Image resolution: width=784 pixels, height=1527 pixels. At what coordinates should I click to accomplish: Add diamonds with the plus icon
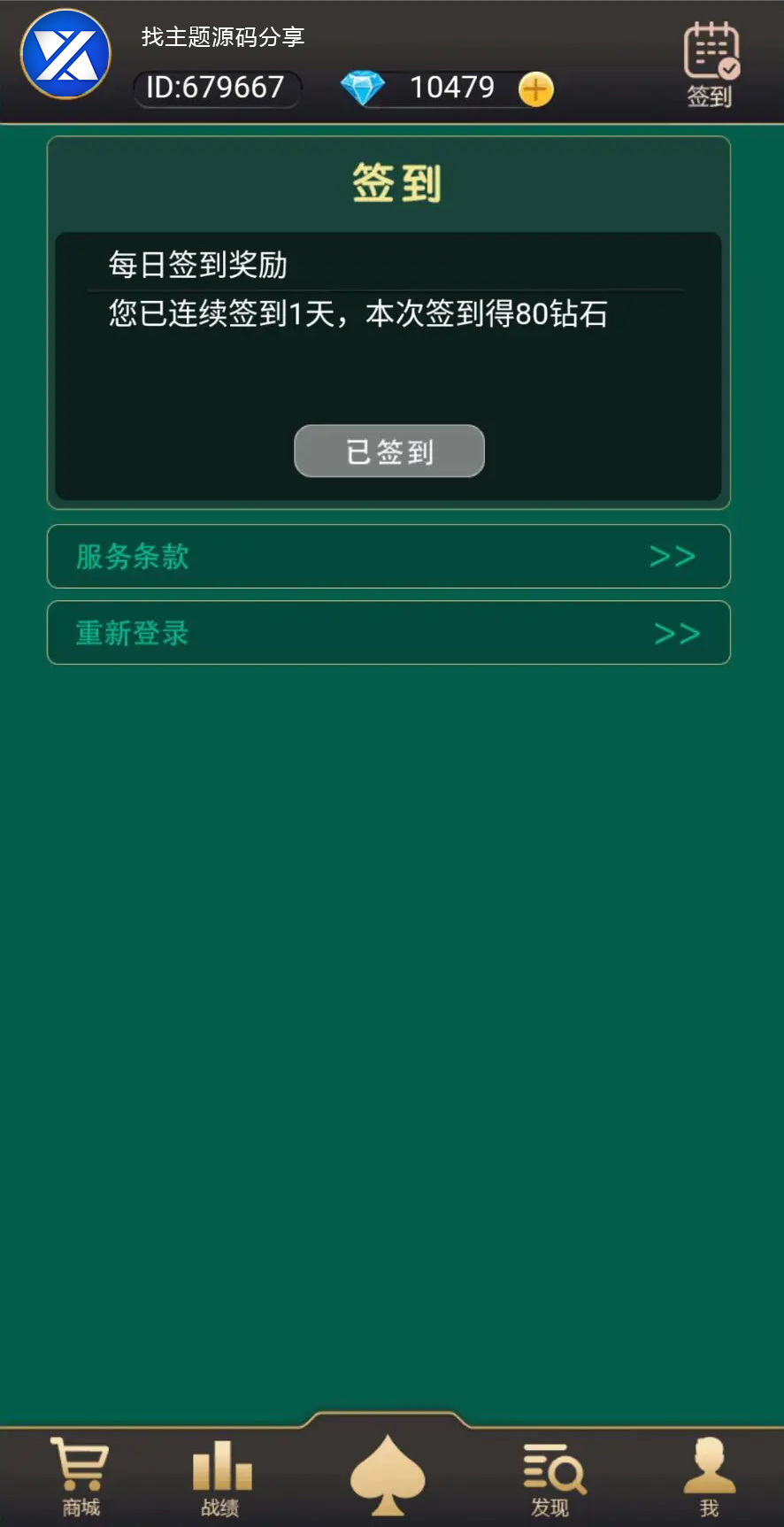click(535, 89)
